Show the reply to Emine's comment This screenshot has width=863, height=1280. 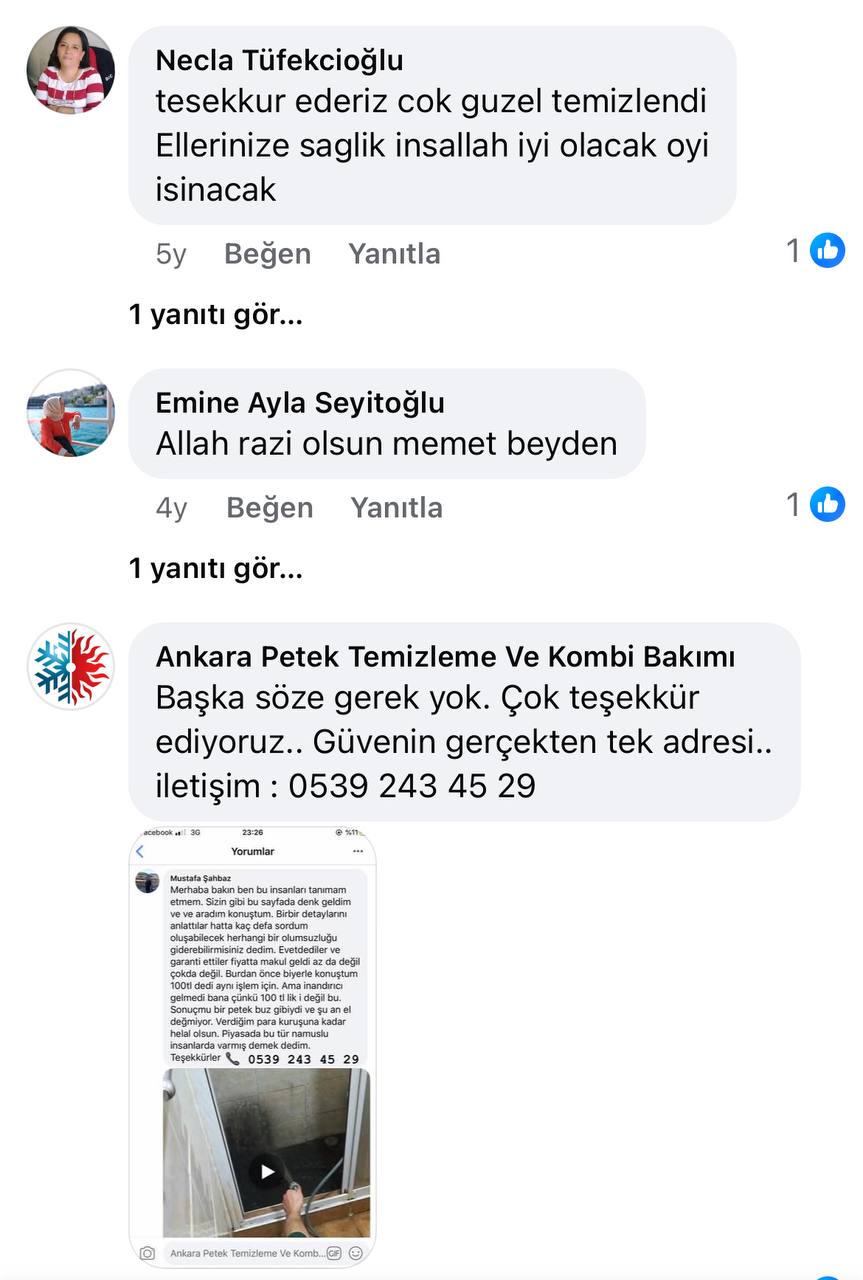(x=215, y=568)
